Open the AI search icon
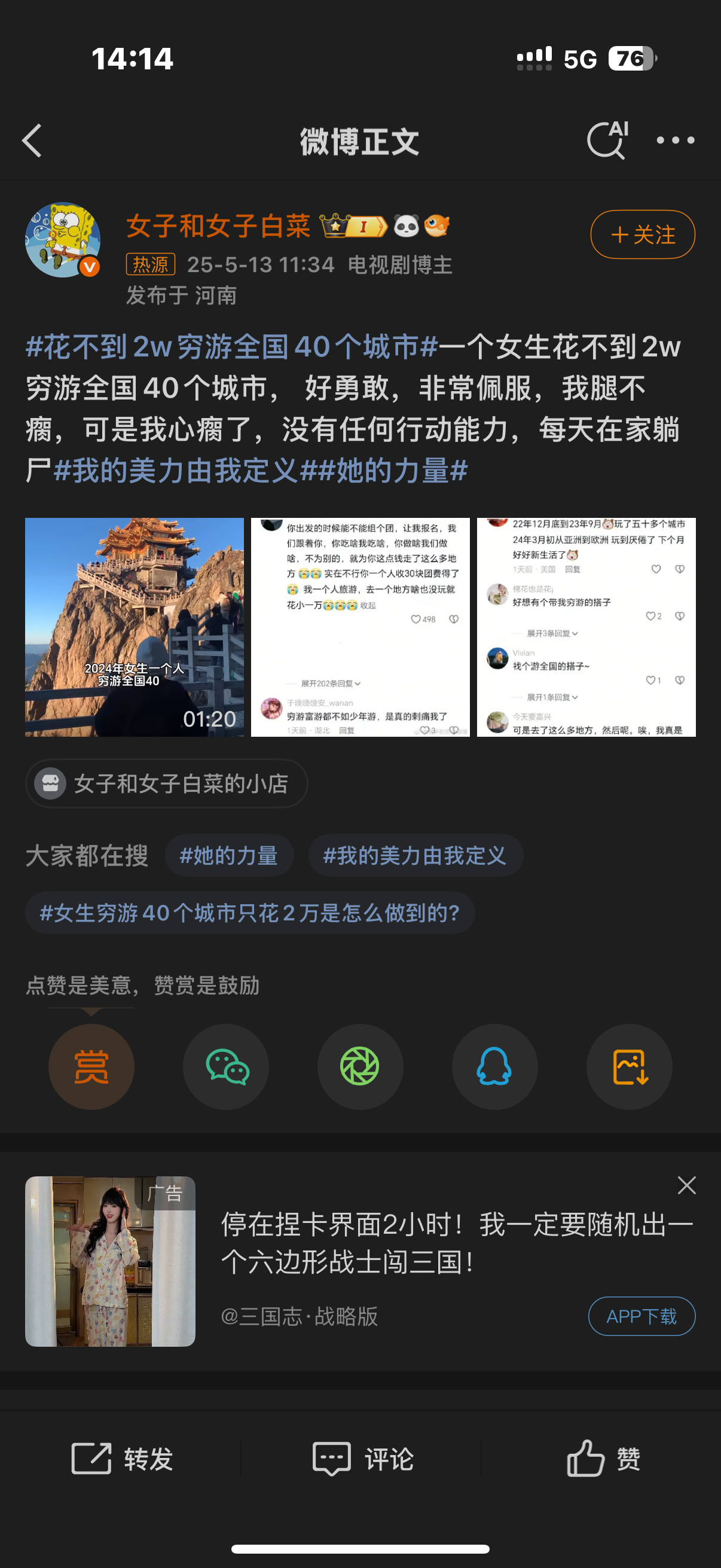Screen dimensions: 721x1568 pyautogui.click(x=607, y=141)
